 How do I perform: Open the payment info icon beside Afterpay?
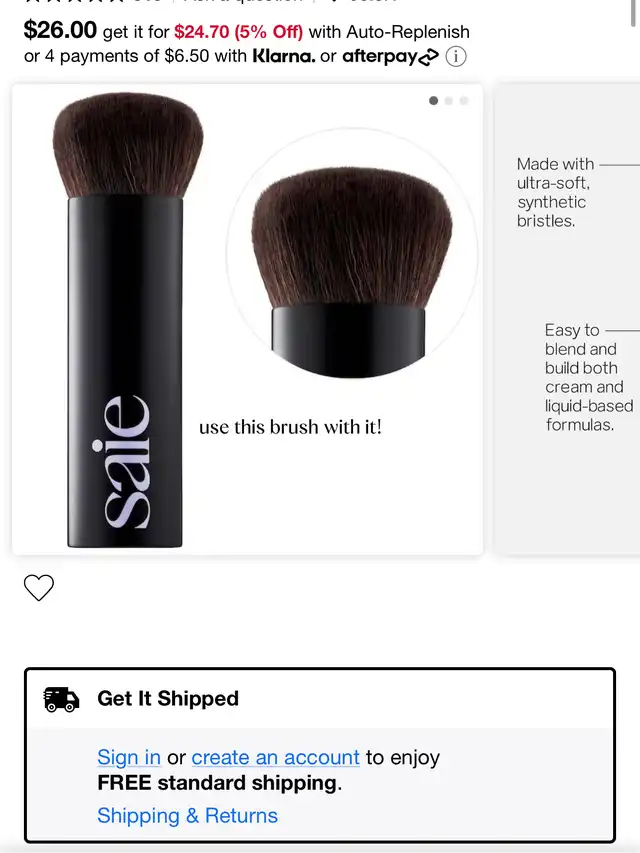point(455,57)
